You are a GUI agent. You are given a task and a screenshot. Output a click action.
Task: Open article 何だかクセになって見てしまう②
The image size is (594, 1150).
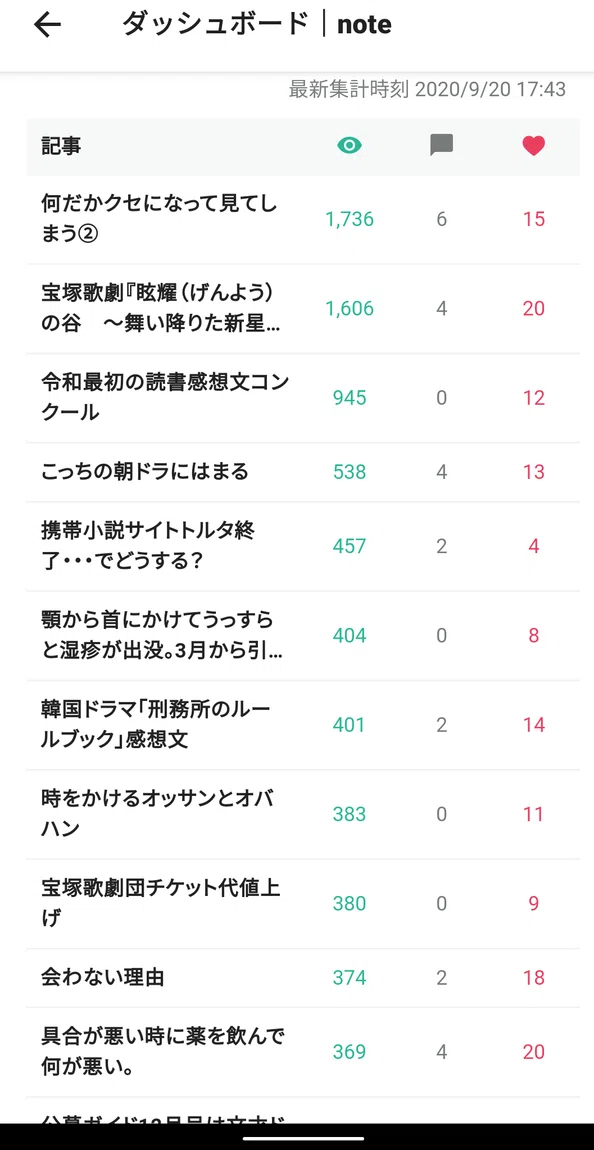pyautogui.click(x=303, y=219)
